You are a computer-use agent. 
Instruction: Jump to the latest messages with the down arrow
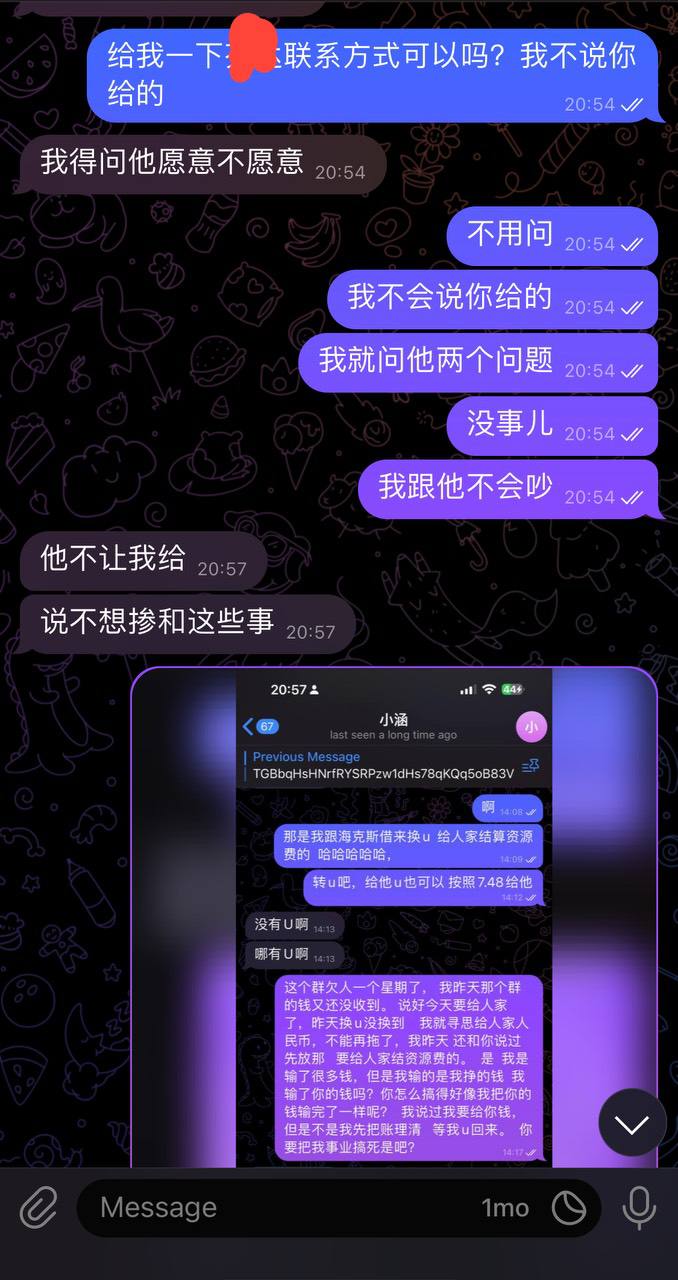pyautogui.click(x=632, y=1123)
